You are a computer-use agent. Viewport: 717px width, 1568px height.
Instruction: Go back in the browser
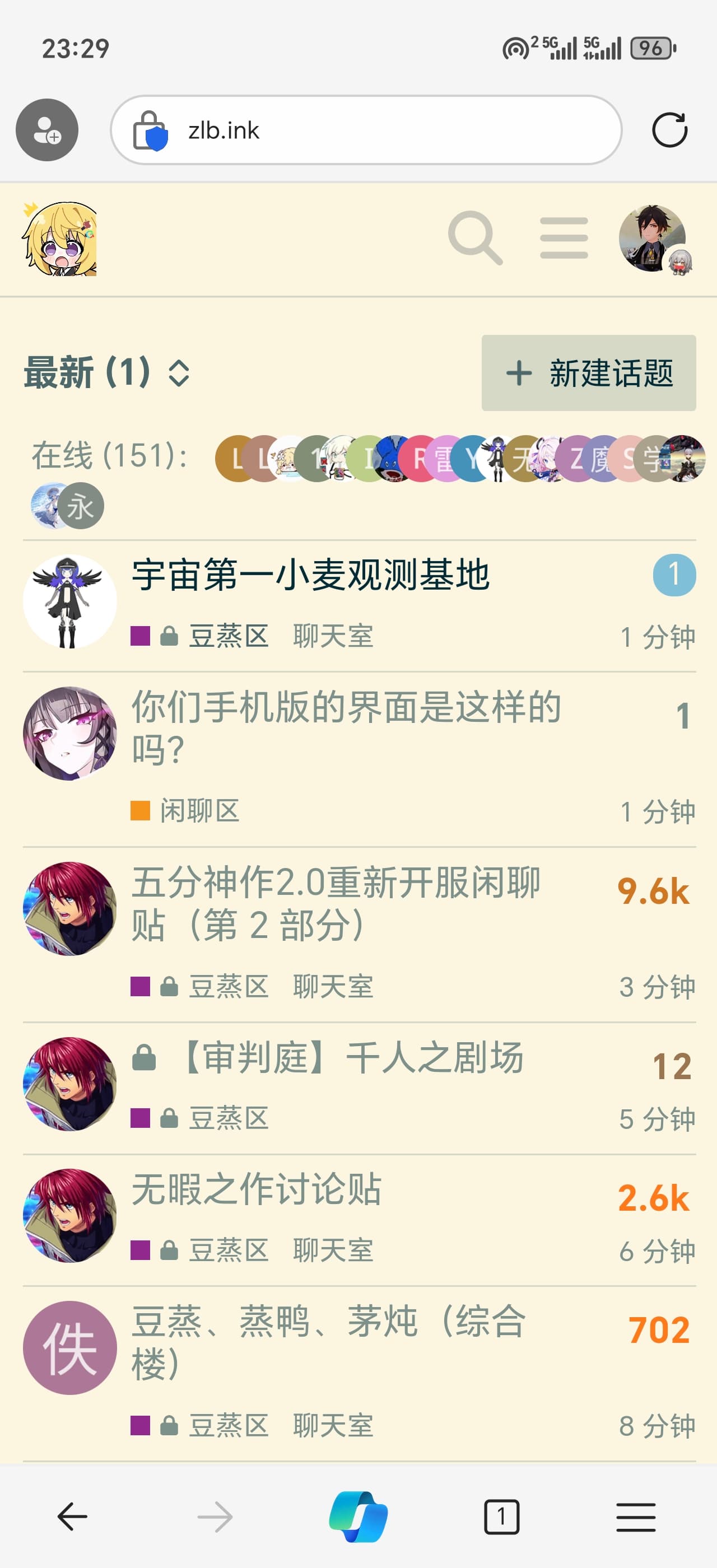pyautogui.click(x=72, y=1516)
